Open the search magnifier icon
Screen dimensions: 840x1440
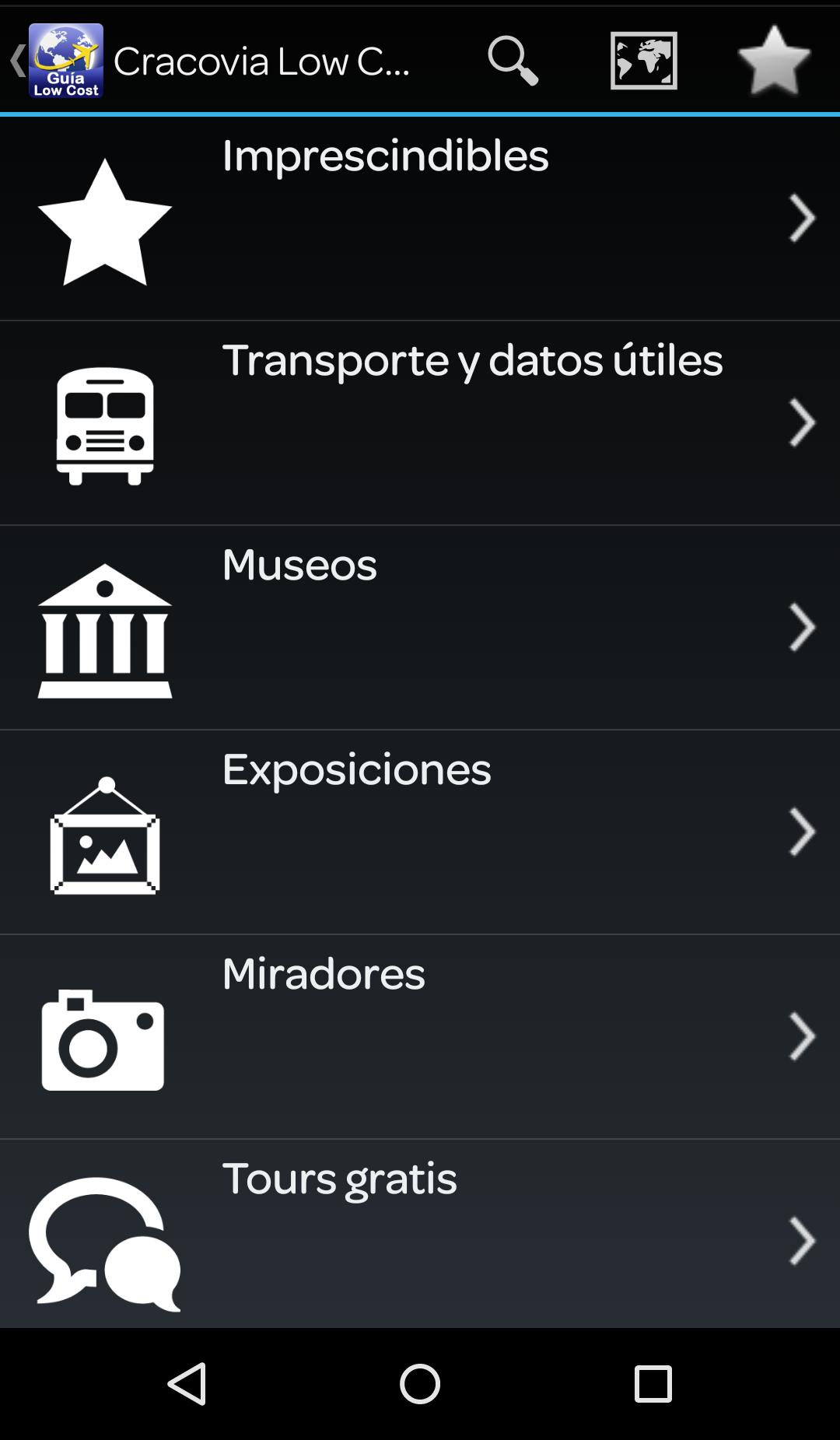[x=513, y=61]
